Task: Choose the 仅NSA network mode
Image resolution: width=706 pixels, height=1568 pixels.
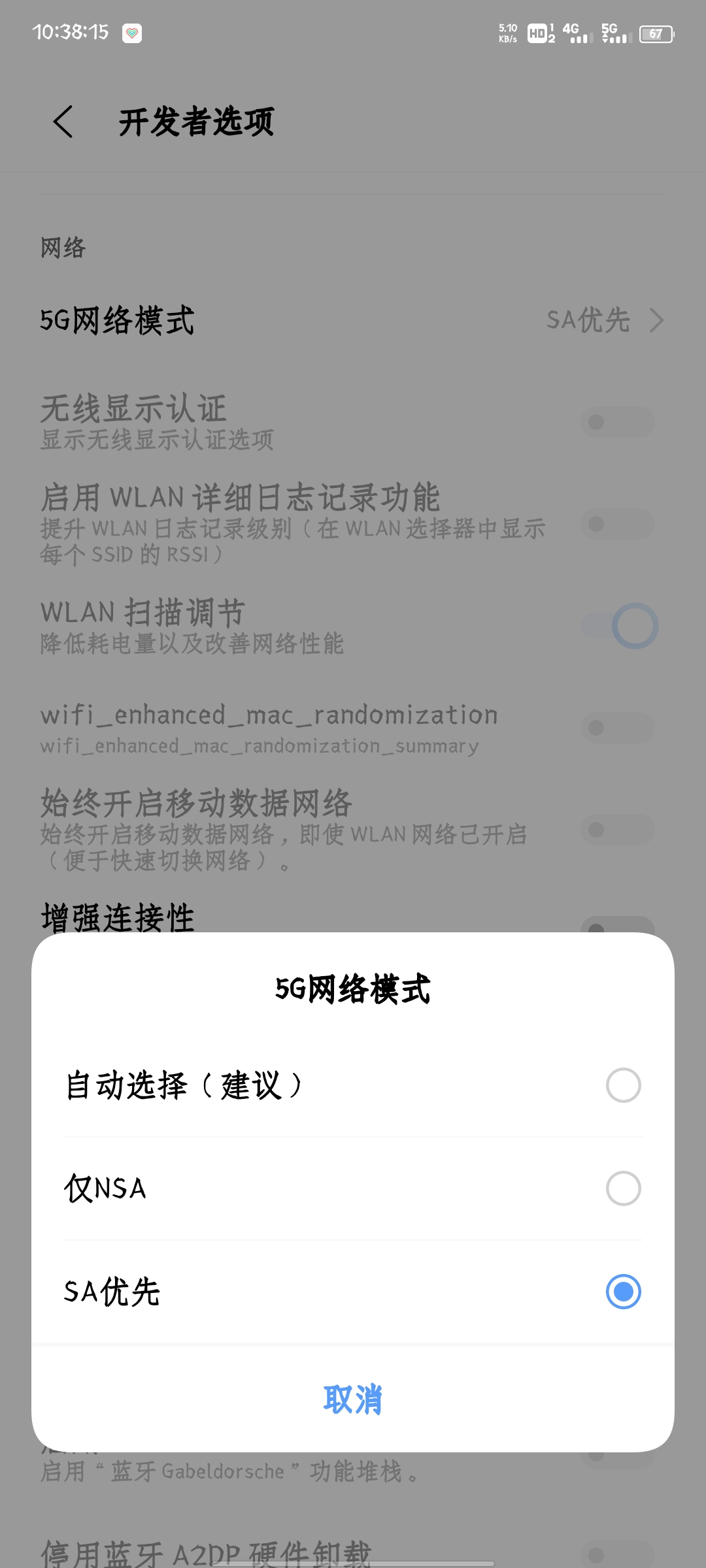Action: pos(353,1188)
